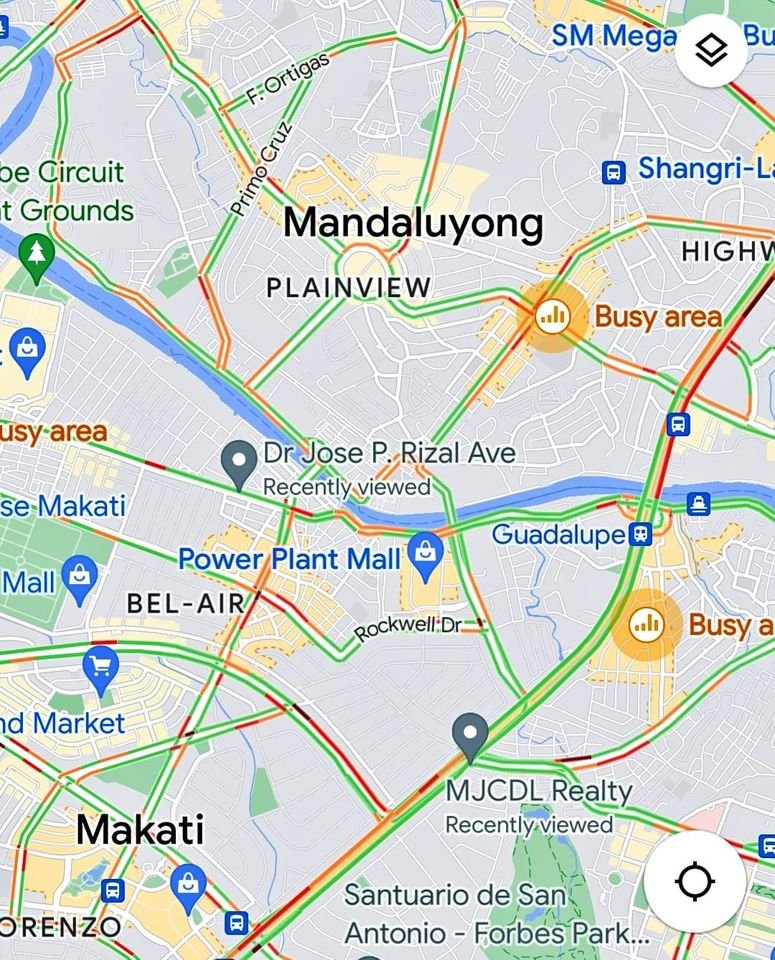
Task: Tap the shopping cart market marker
Action: [101, 665]
